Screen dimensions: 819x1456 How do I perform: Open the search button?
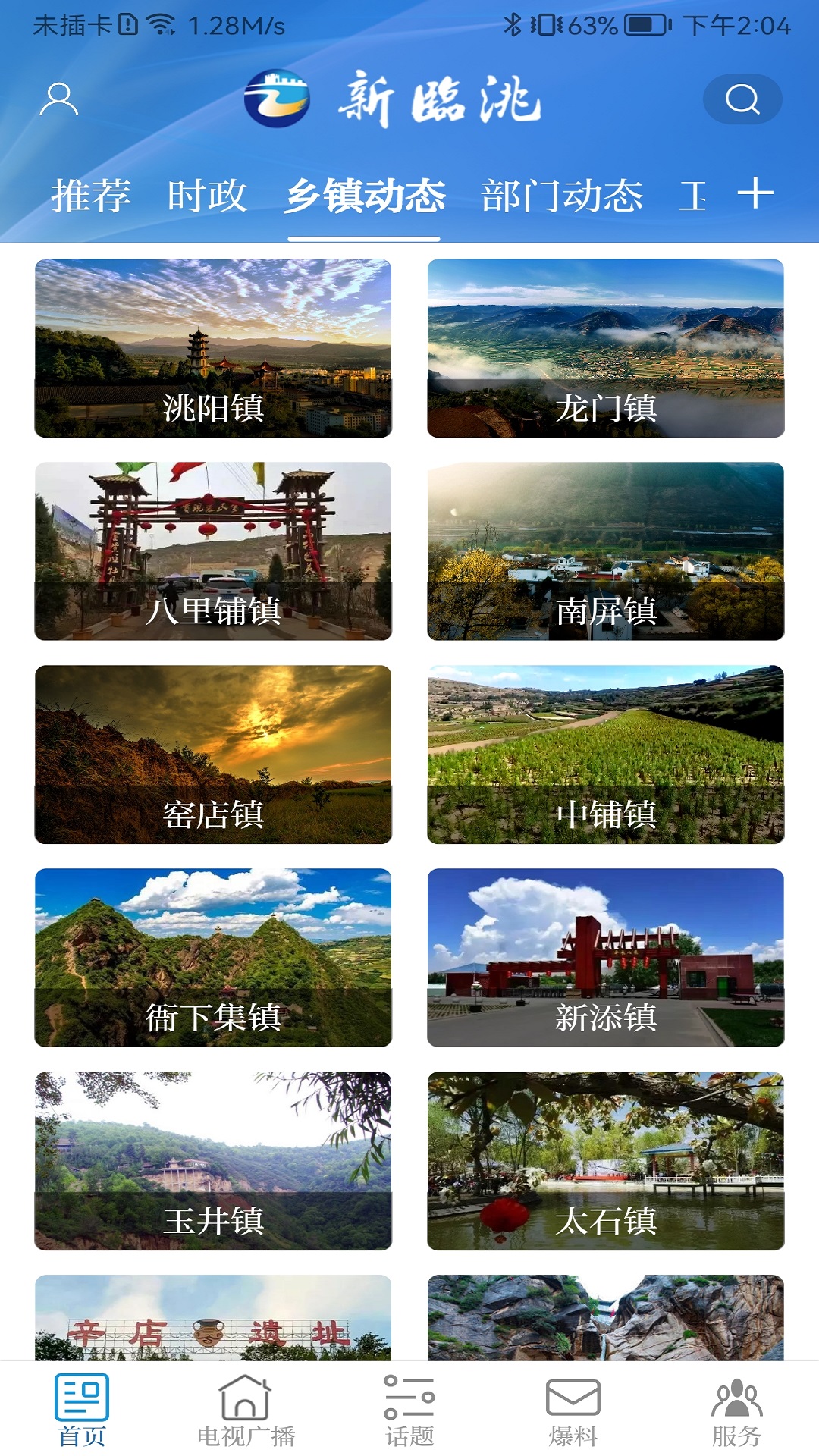[742, 99]
